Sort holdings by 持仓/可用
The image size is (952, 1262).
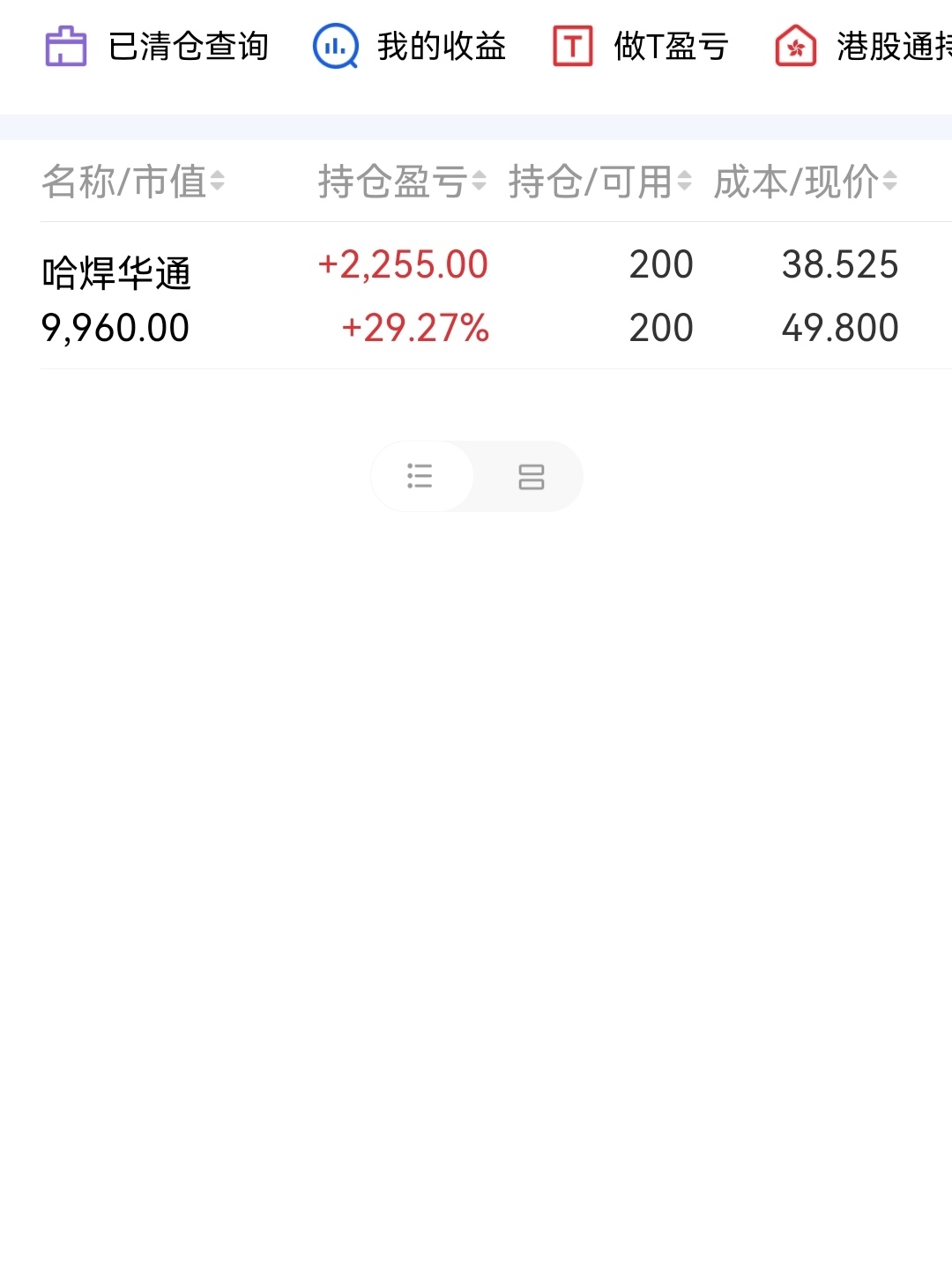click(x=599, y=182)
